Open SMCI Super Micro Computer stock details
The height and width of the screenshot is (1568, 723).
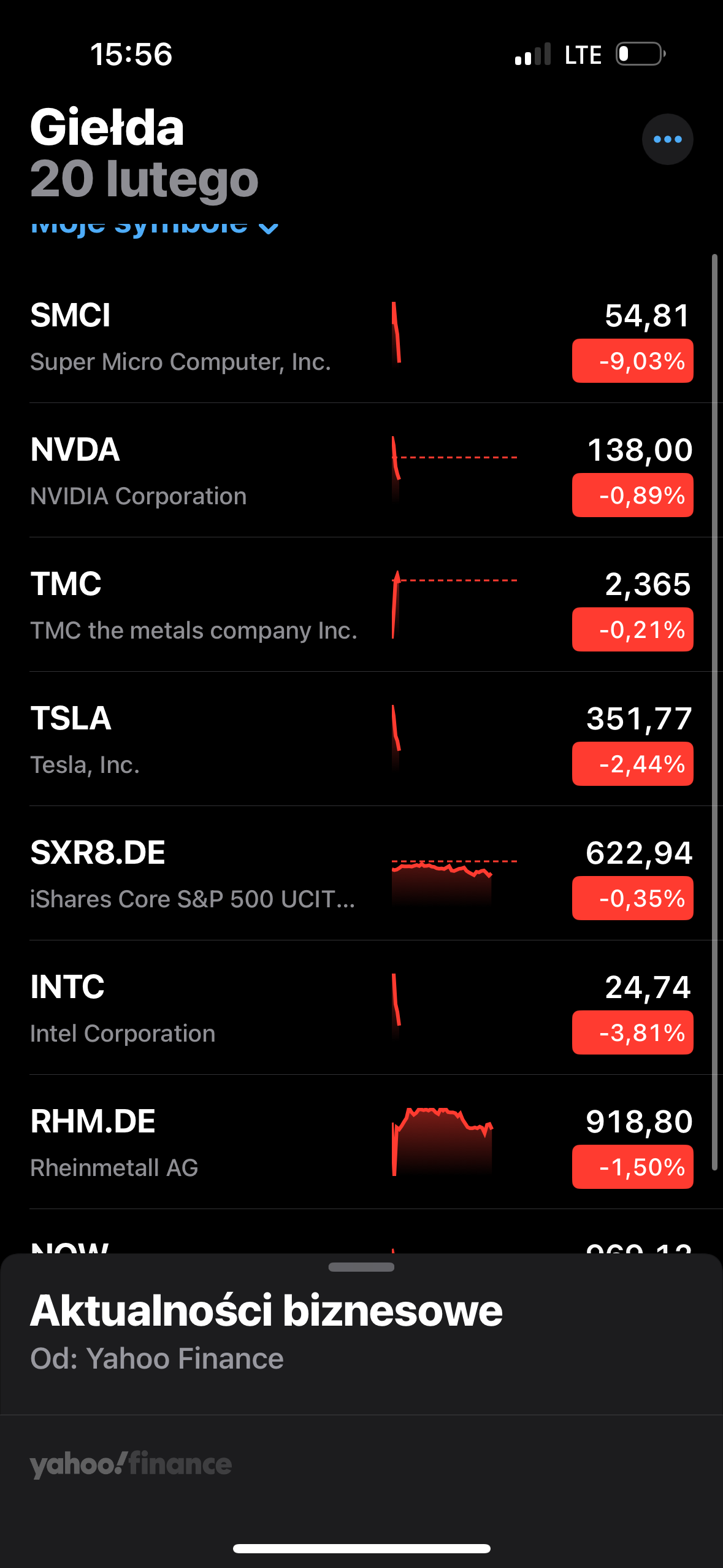[184, 337]
